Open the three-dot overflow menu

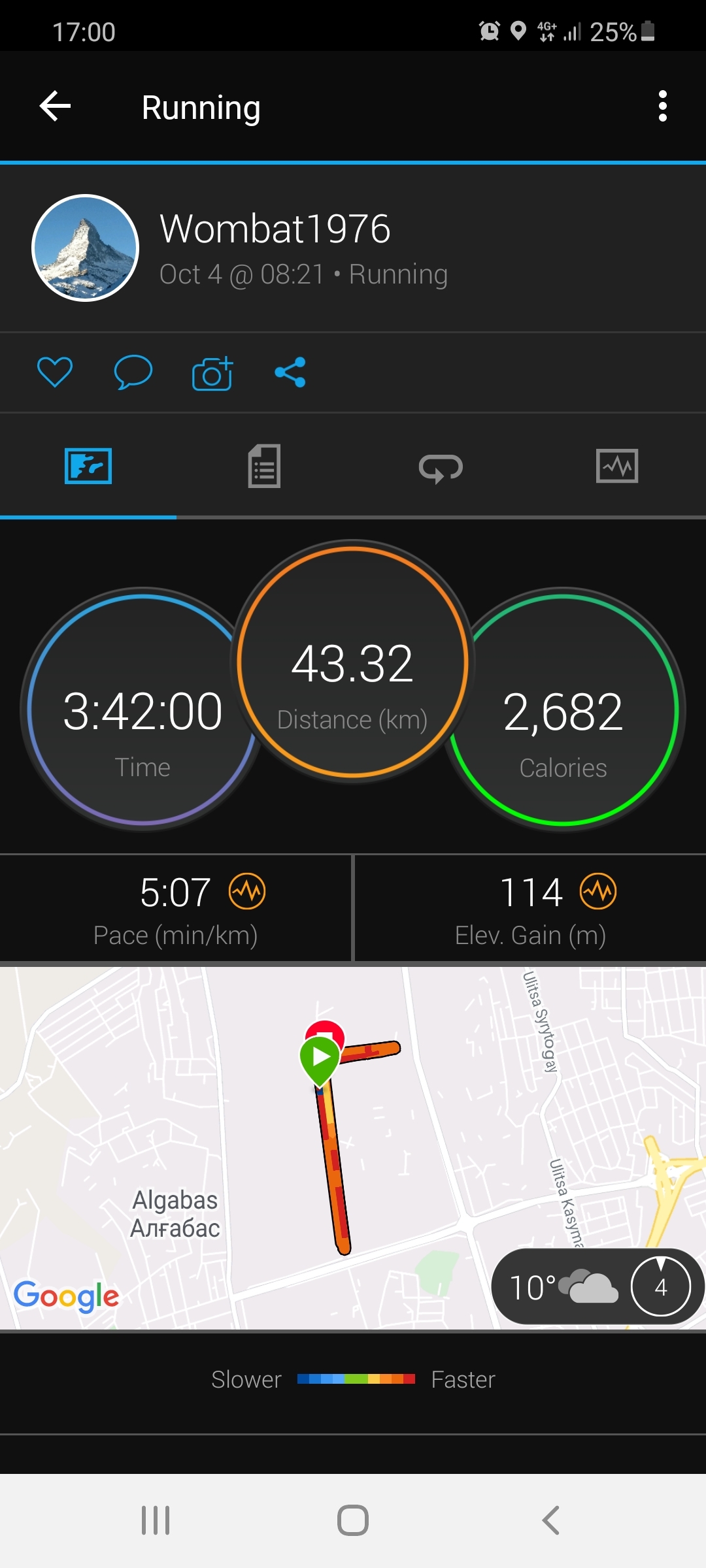click(x=662, y=106)
